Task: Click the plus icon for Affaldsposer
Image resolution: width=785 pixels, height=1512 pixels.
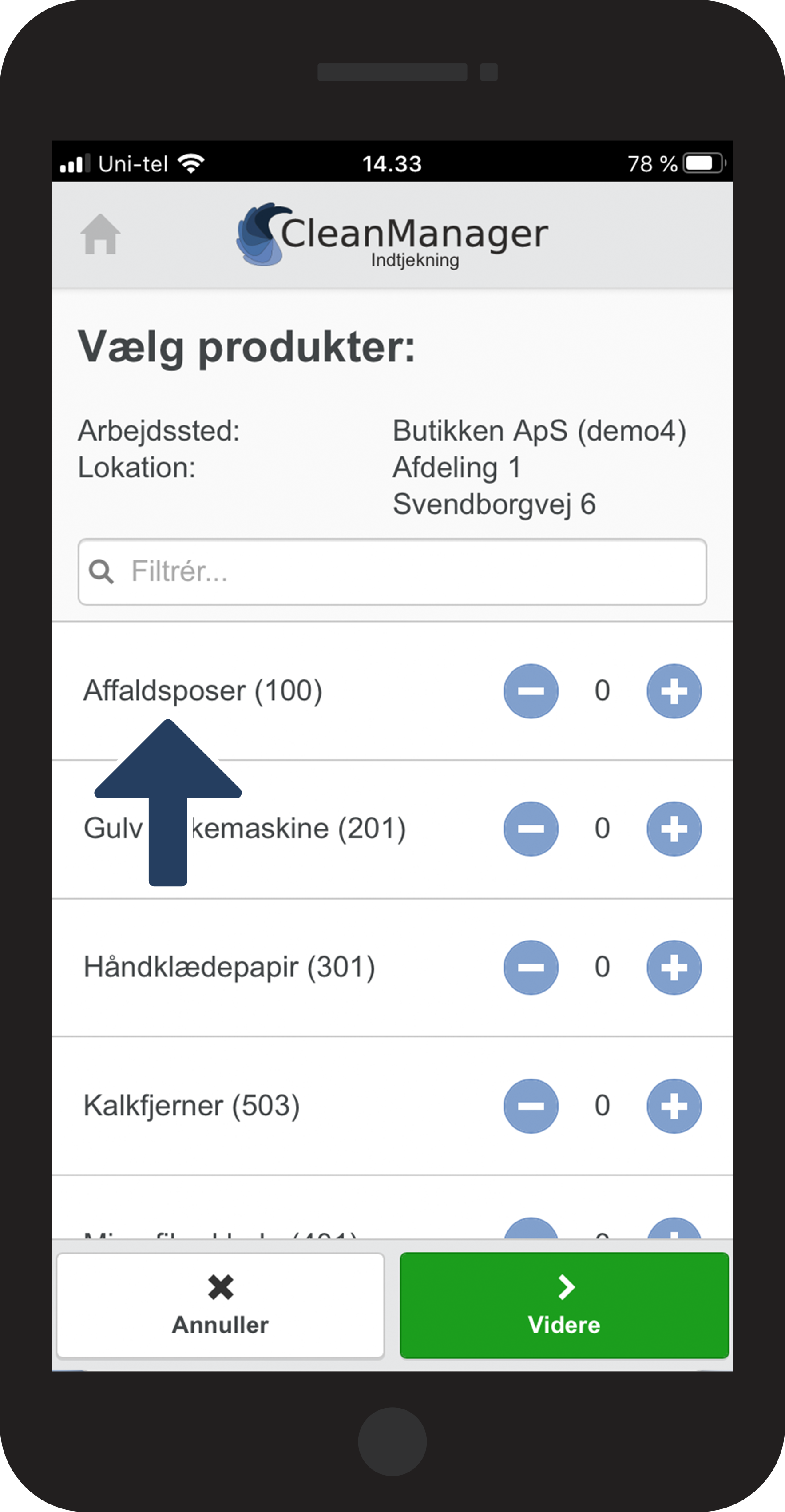Action: pos(674,691)
